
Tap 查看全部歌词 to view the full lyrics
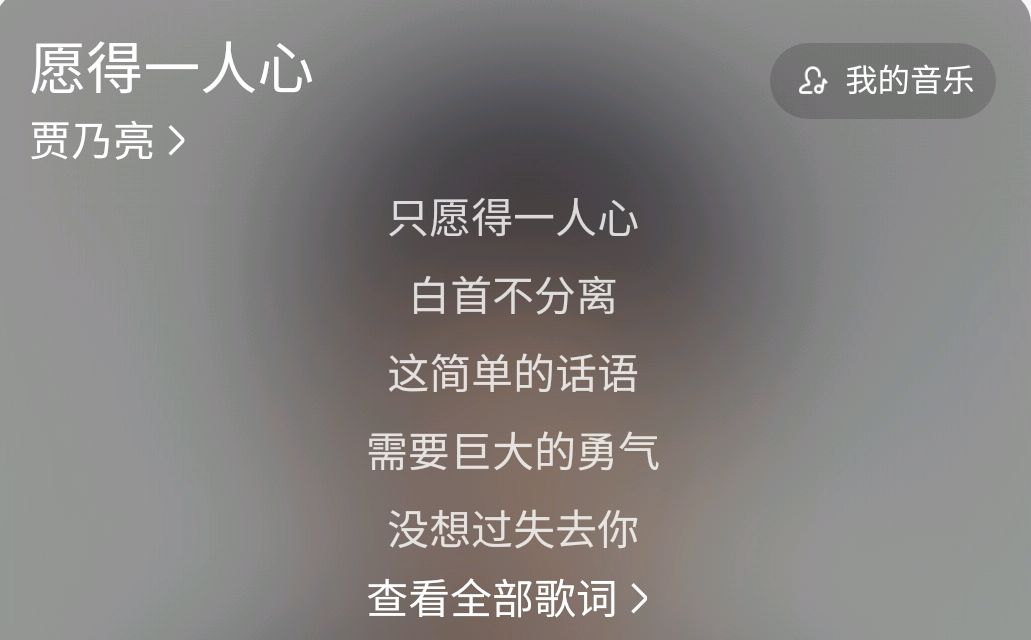point(507,599)
